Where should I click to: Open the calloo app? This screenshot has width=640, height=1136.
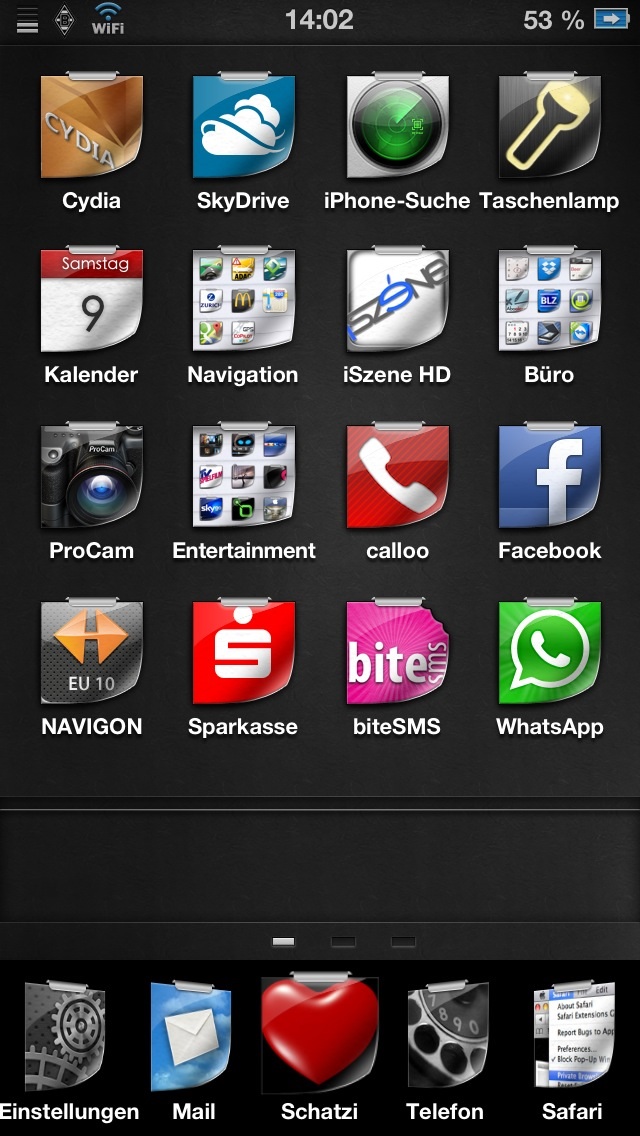coord(397,479)
